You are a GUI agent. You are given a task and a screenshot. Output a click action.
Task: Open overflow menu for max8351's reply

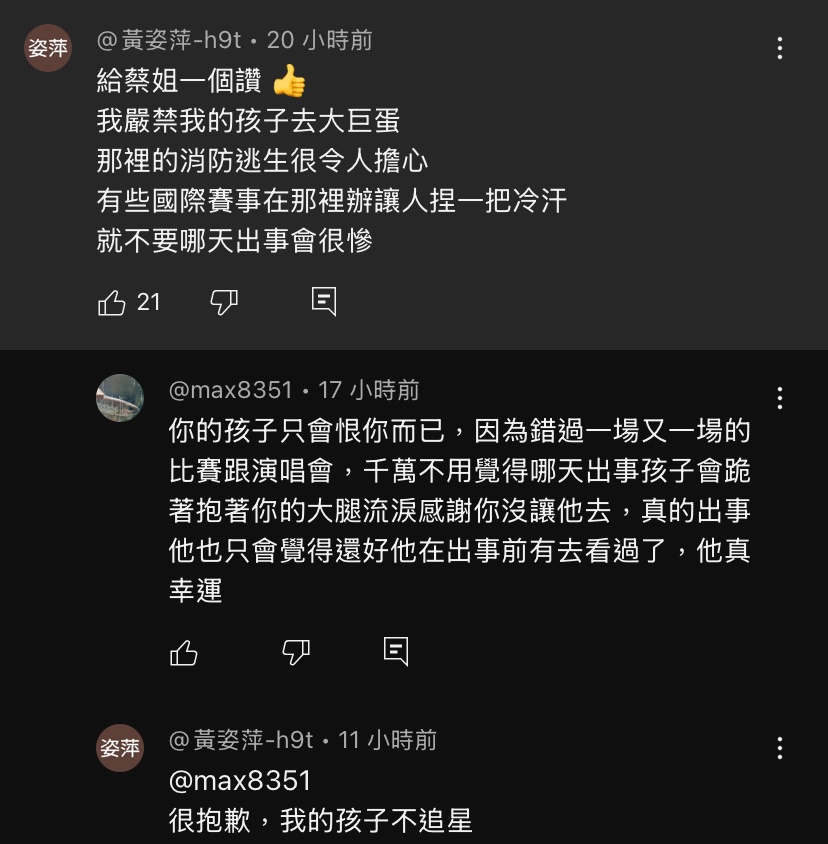tap(780, 398)
